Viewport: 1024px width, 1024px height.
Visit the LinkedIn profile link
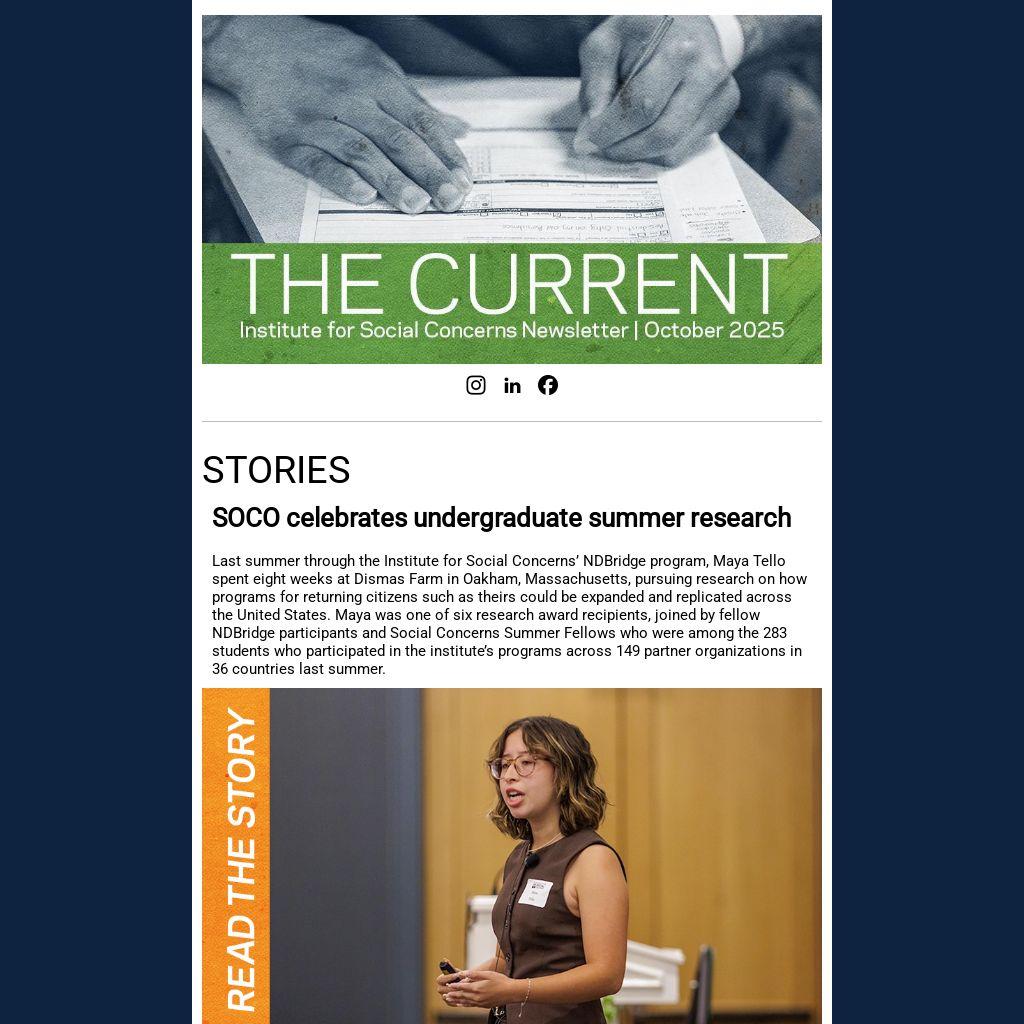512,386
